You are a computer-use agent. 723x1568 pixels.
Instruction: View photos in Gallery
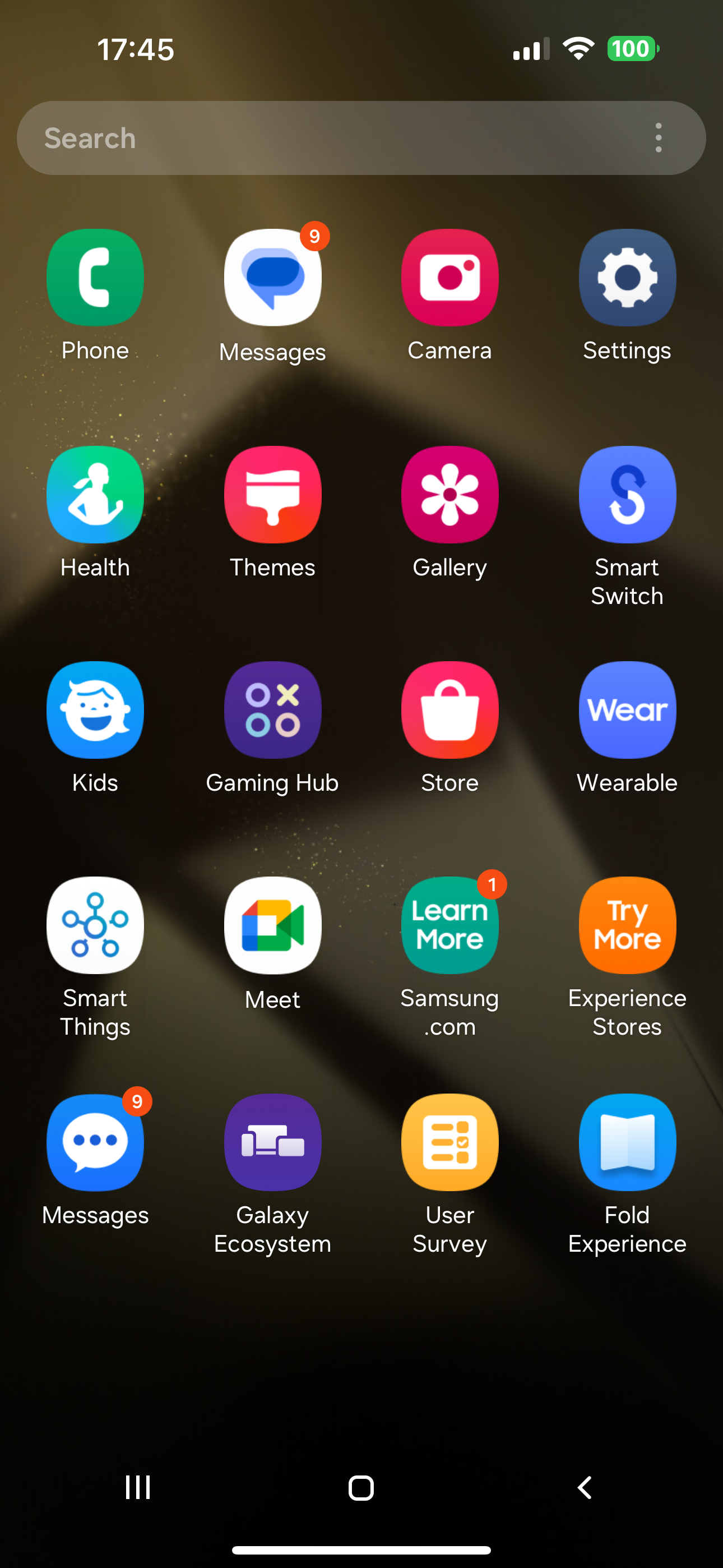(x=449, y=494)
